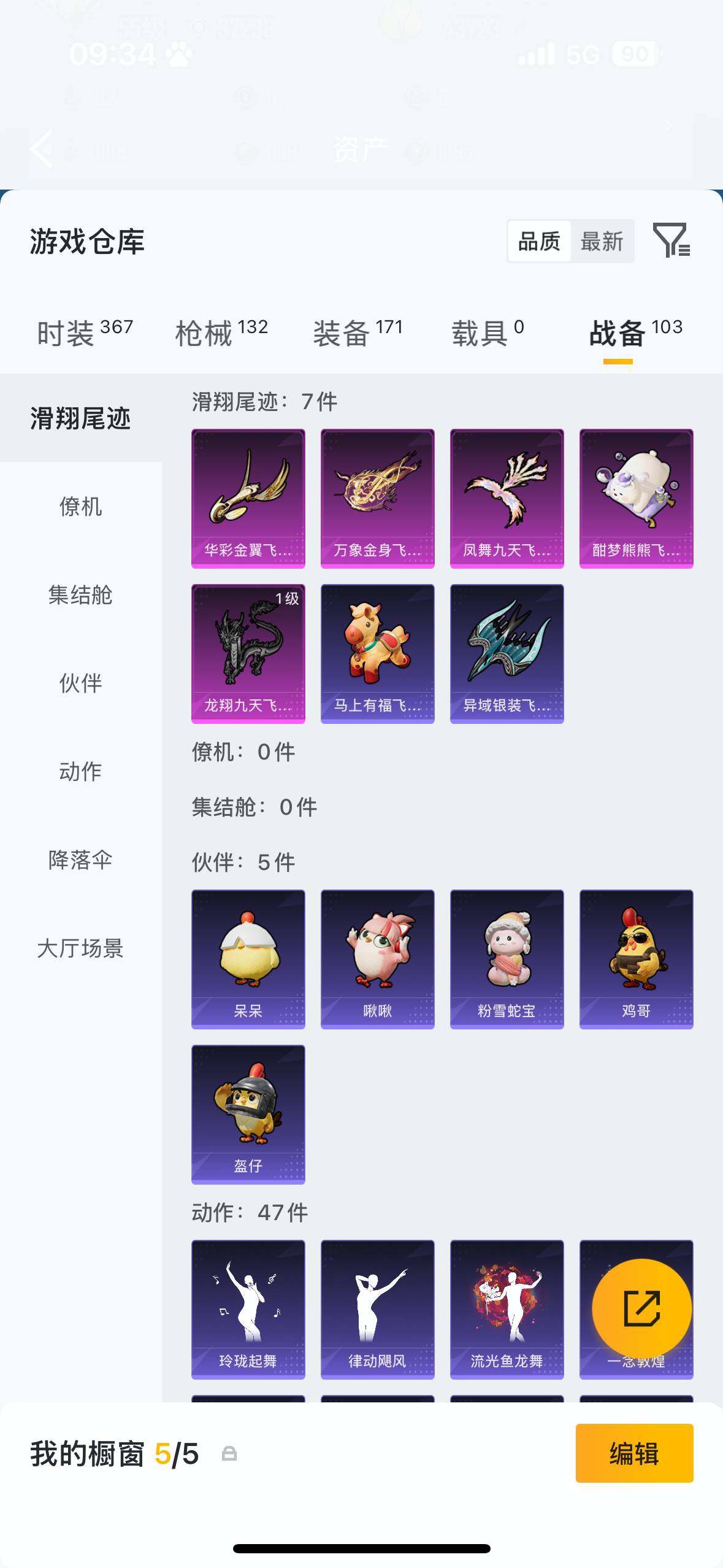Select the 龙翔九天 dragon glider trail
Screen dimensions: 723x1568
[x=248, y=653]
